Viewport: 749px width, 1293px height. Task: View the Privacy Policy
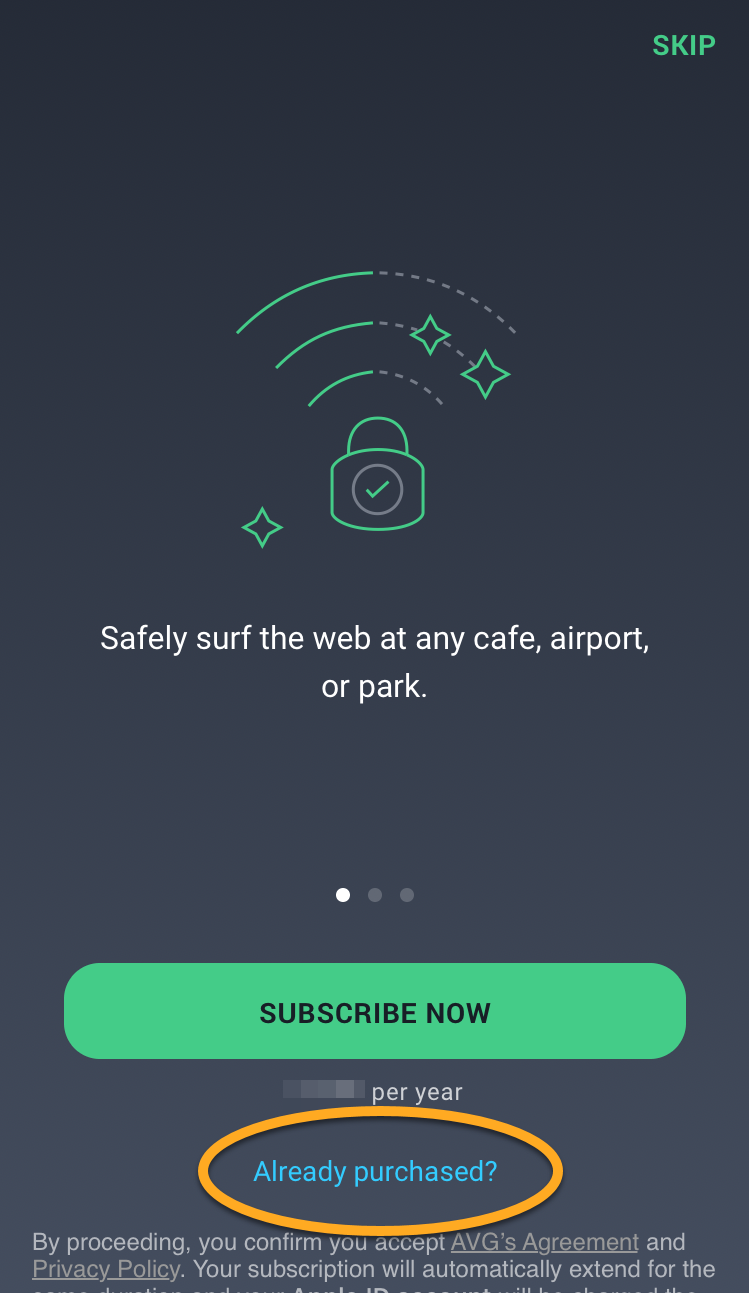[106, 1269]
